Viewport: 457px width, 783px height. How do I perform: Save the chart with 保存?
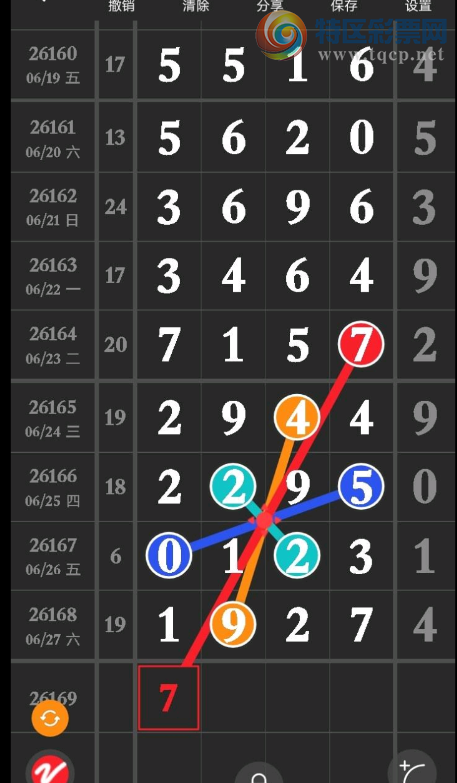[x=344, y=6]
